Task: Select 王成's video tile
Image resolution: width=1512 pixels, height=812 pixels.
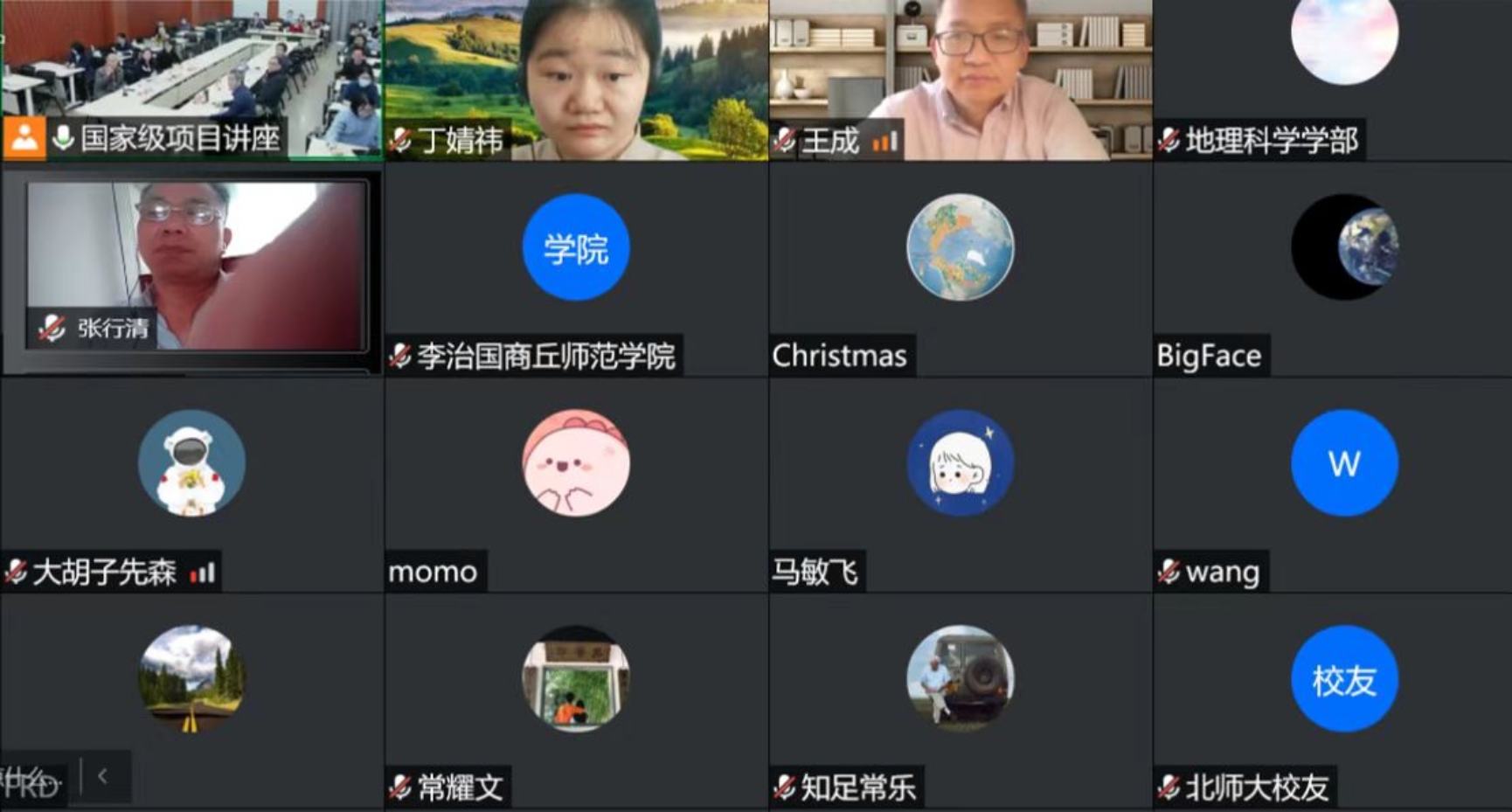Action: pyautogui.click(x=960, y=79)
